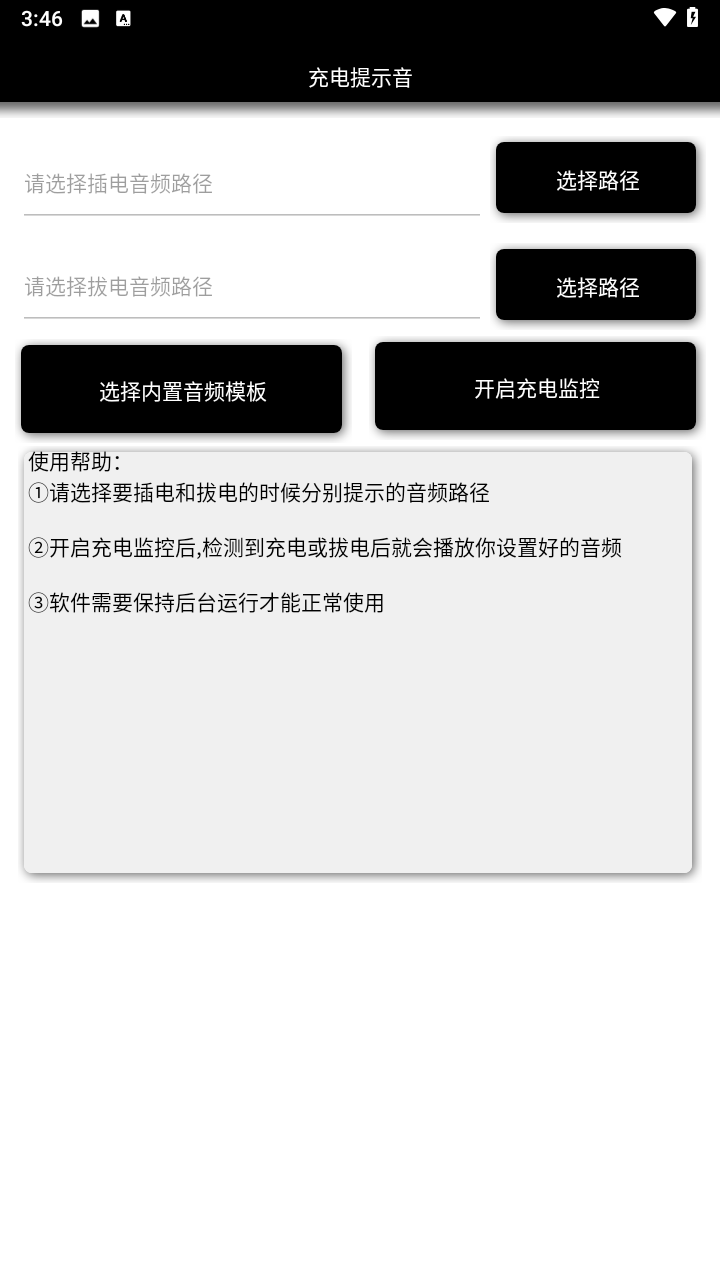This screenshot has height=1280, width=720.
Task: Click the usage help 使用帮助 panel
Action: (x=357, y=665)
